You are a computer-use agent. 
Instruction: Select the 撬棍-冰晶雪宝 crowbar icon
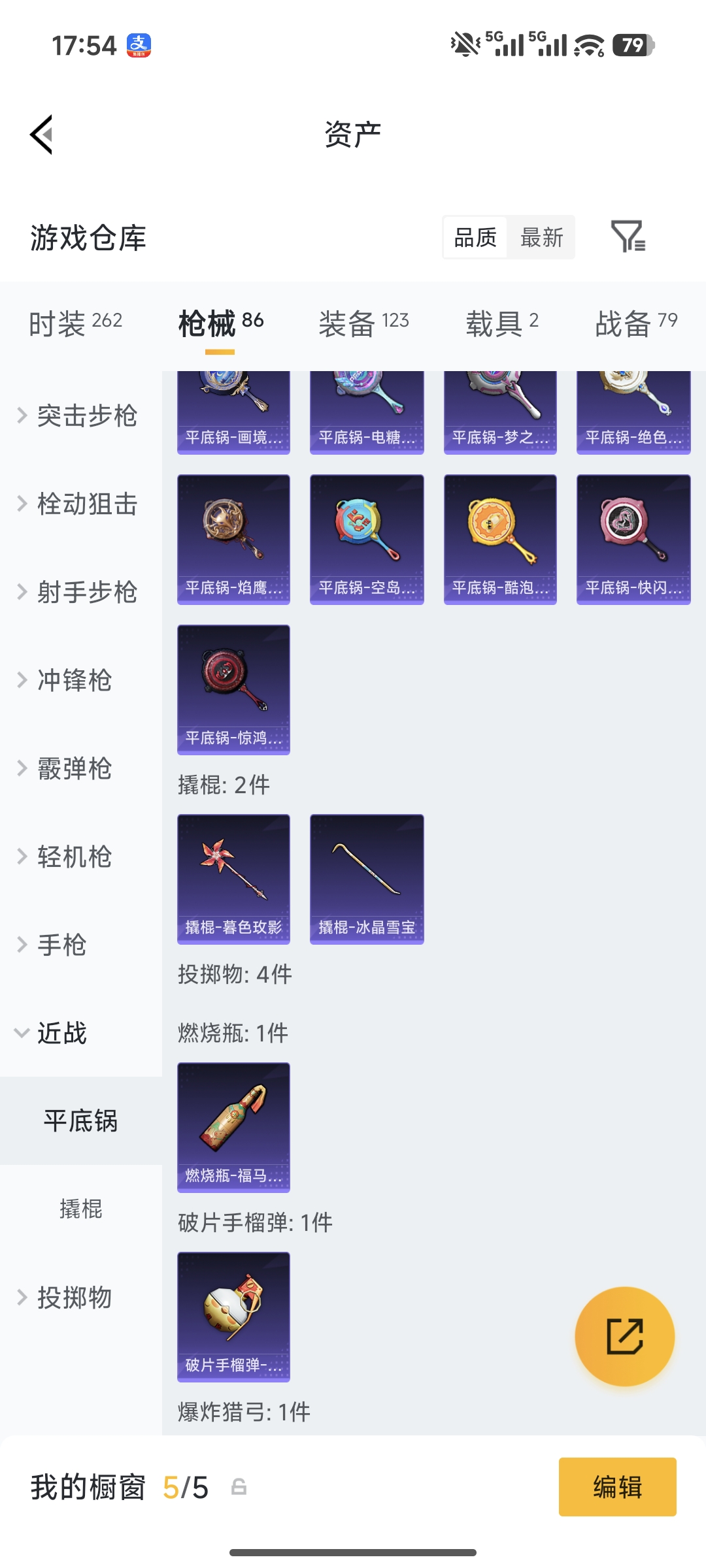(x=367, y=879)
